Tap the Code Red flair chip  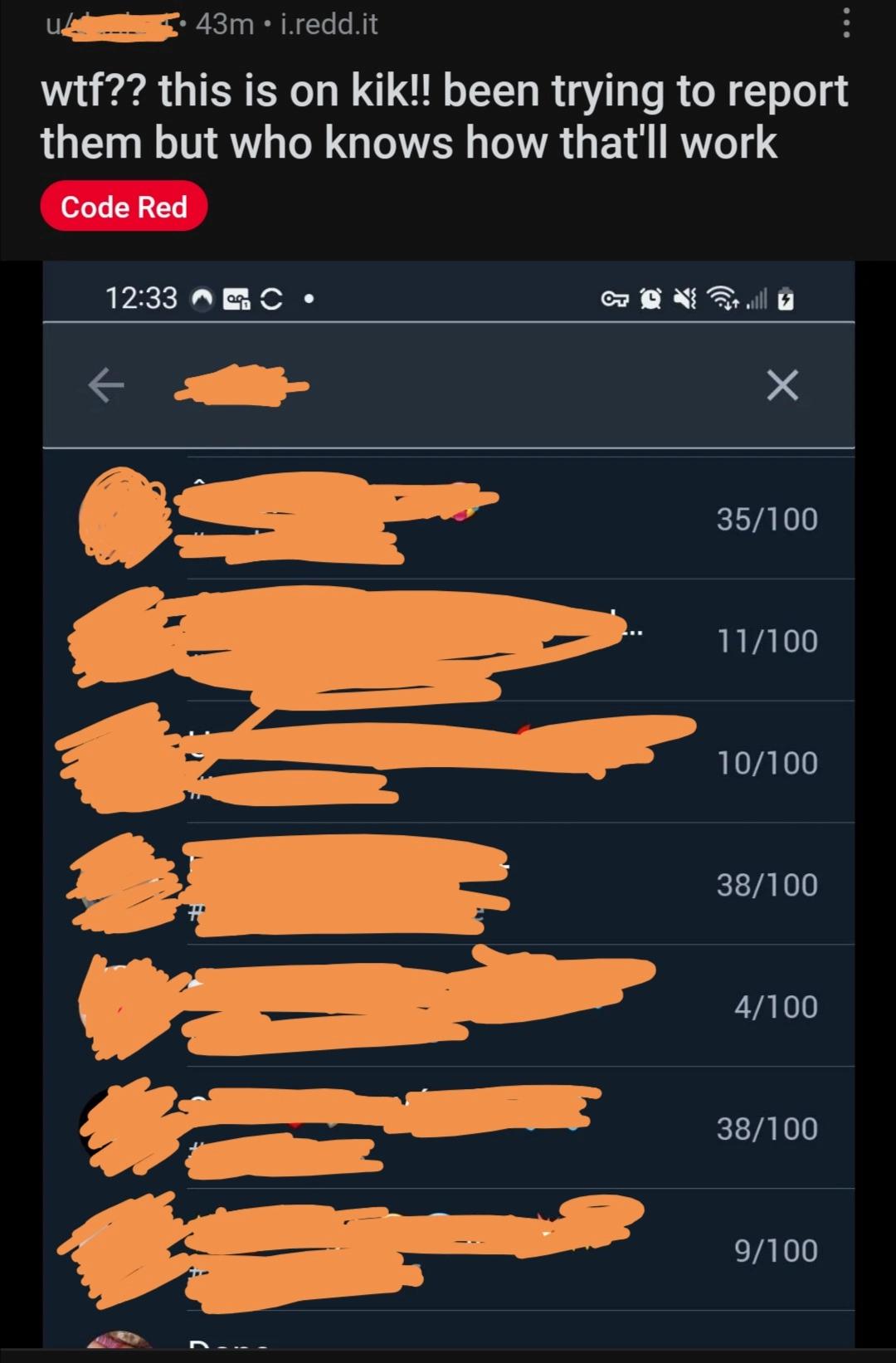pos(124,207)
